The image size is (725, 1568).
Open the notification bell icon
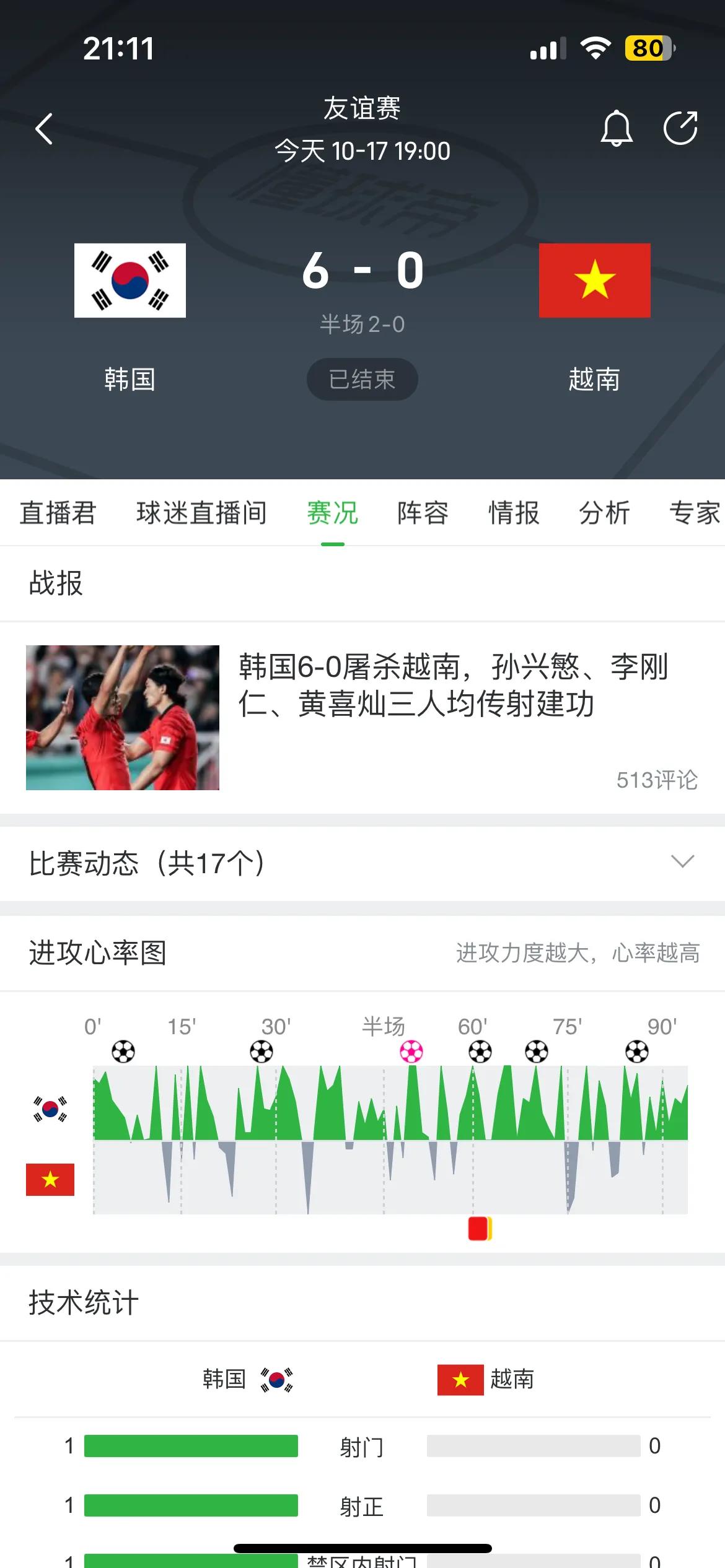[617, 128]
